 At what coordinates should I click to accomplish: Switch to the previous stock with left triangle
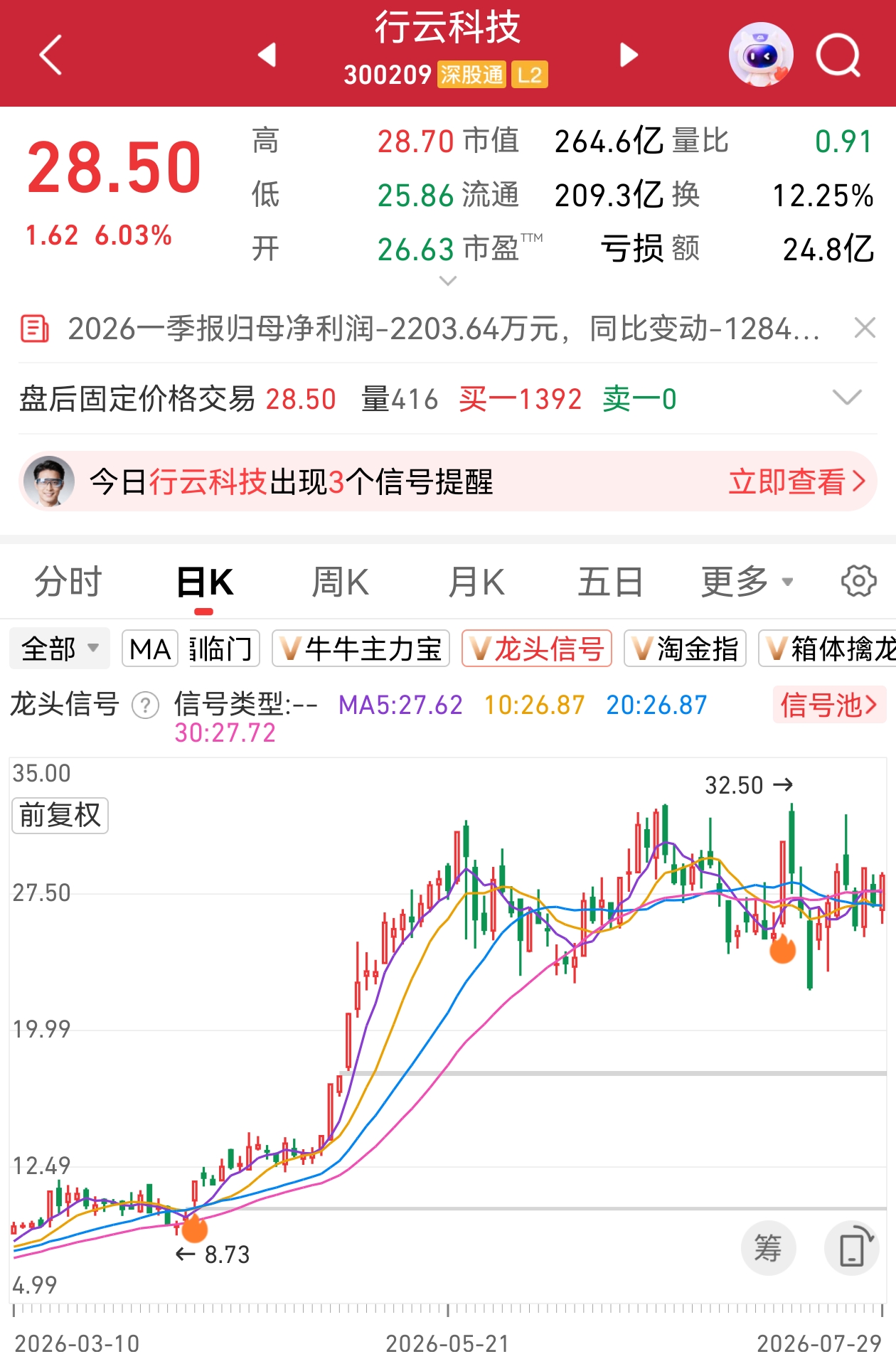(x=267, y=55)
